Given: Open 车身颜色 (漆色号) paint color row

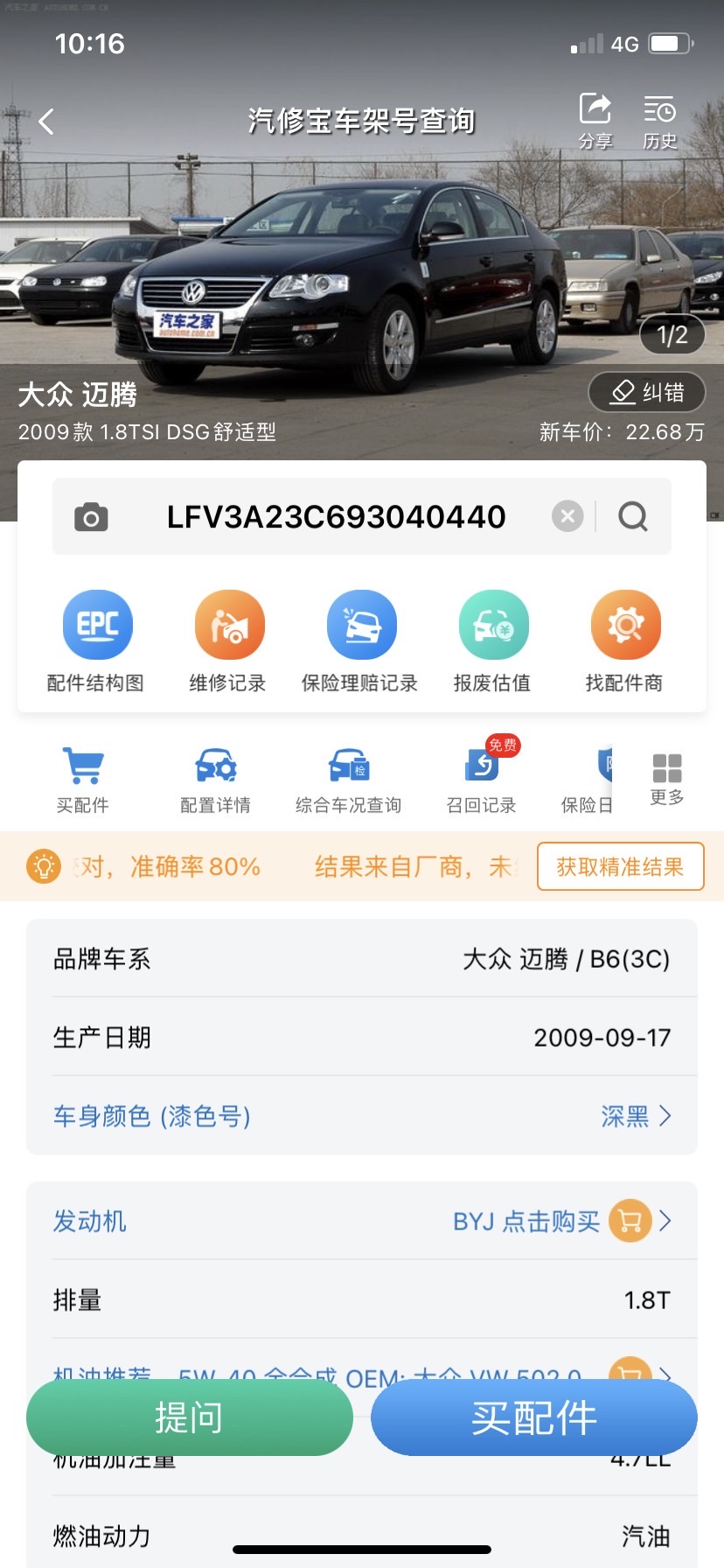Looking at the screenshot, I should tap(362, 1116).
